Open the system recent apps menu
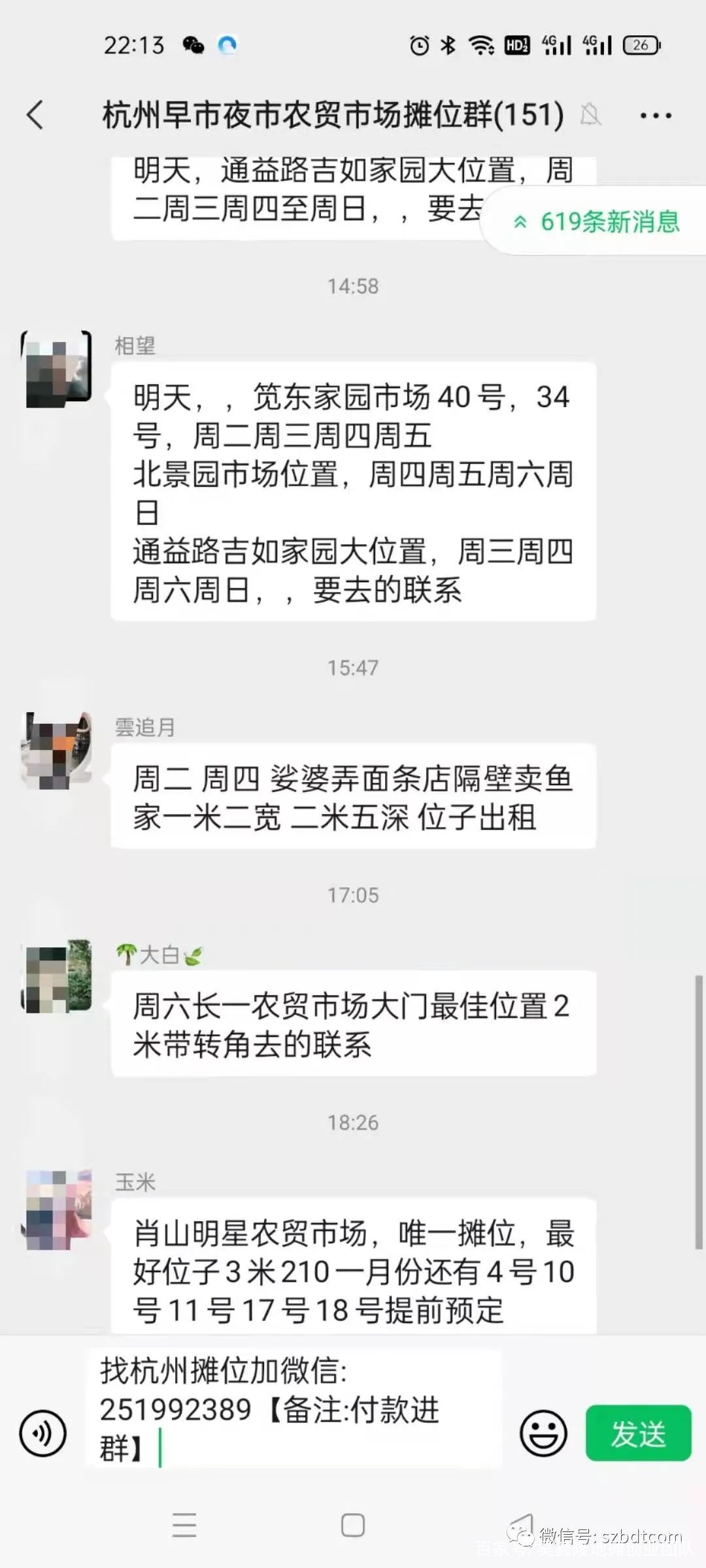The width and height of the screenshot is (706, 1568). point(184,1526)
